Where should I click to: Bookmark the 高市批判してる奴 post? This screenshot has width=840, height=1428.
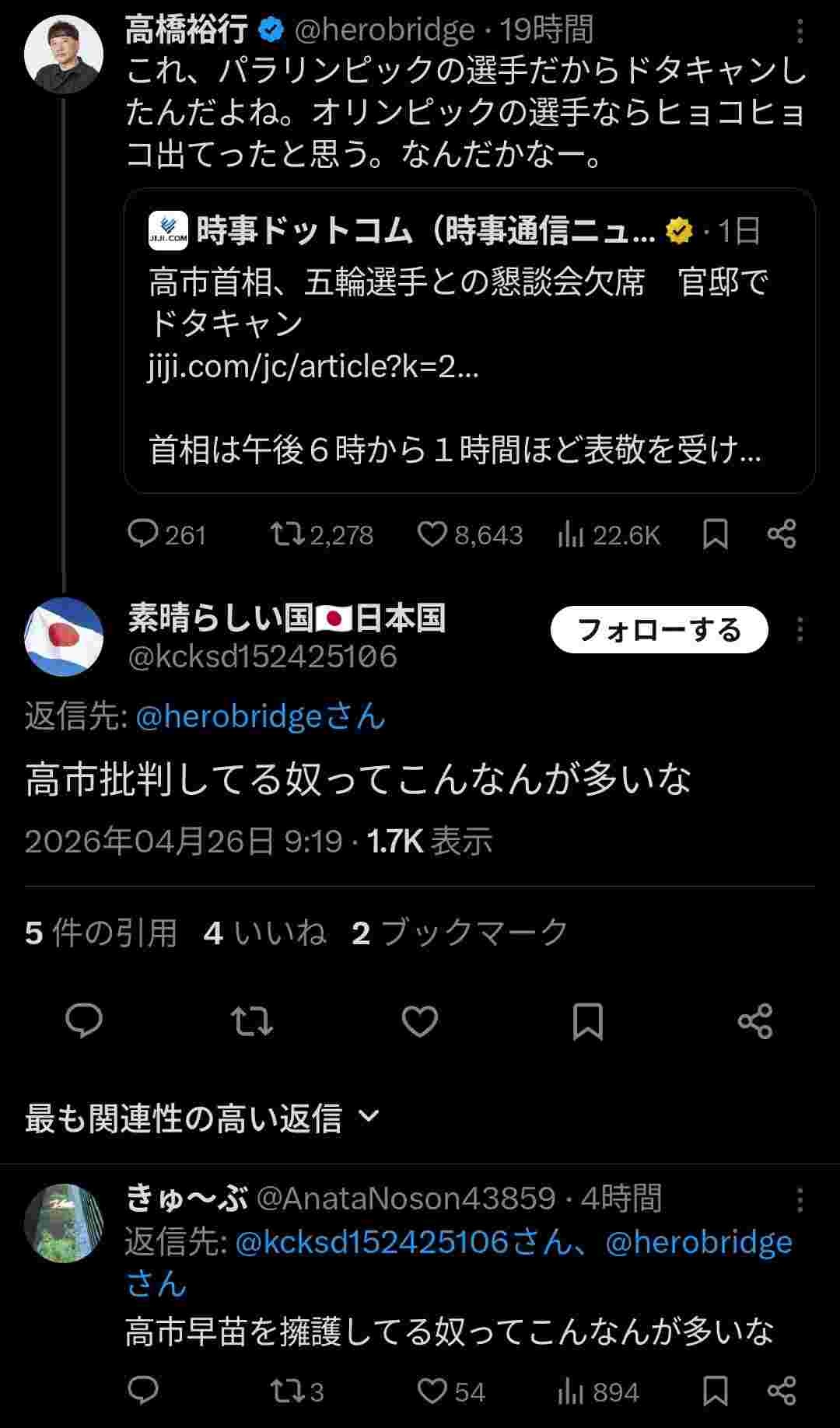(588, 1020)
